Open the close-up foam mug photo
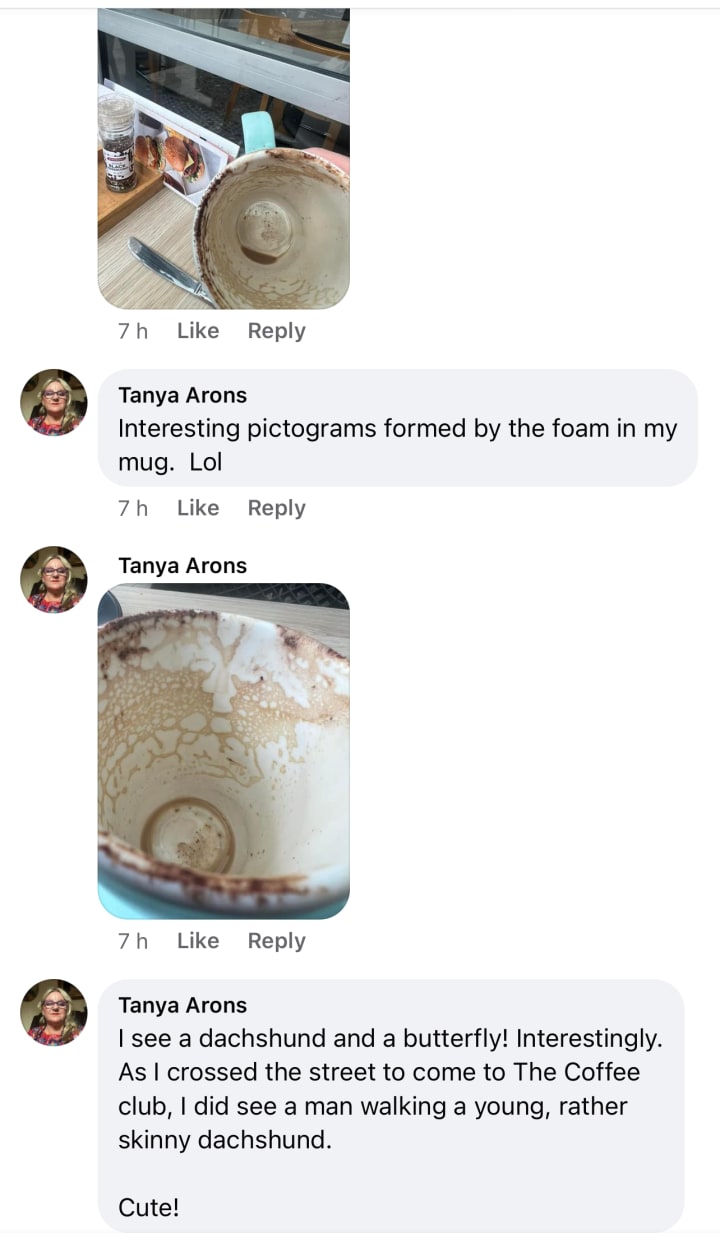This screenshot has height=1233, width=720. (x=223, y=750)
